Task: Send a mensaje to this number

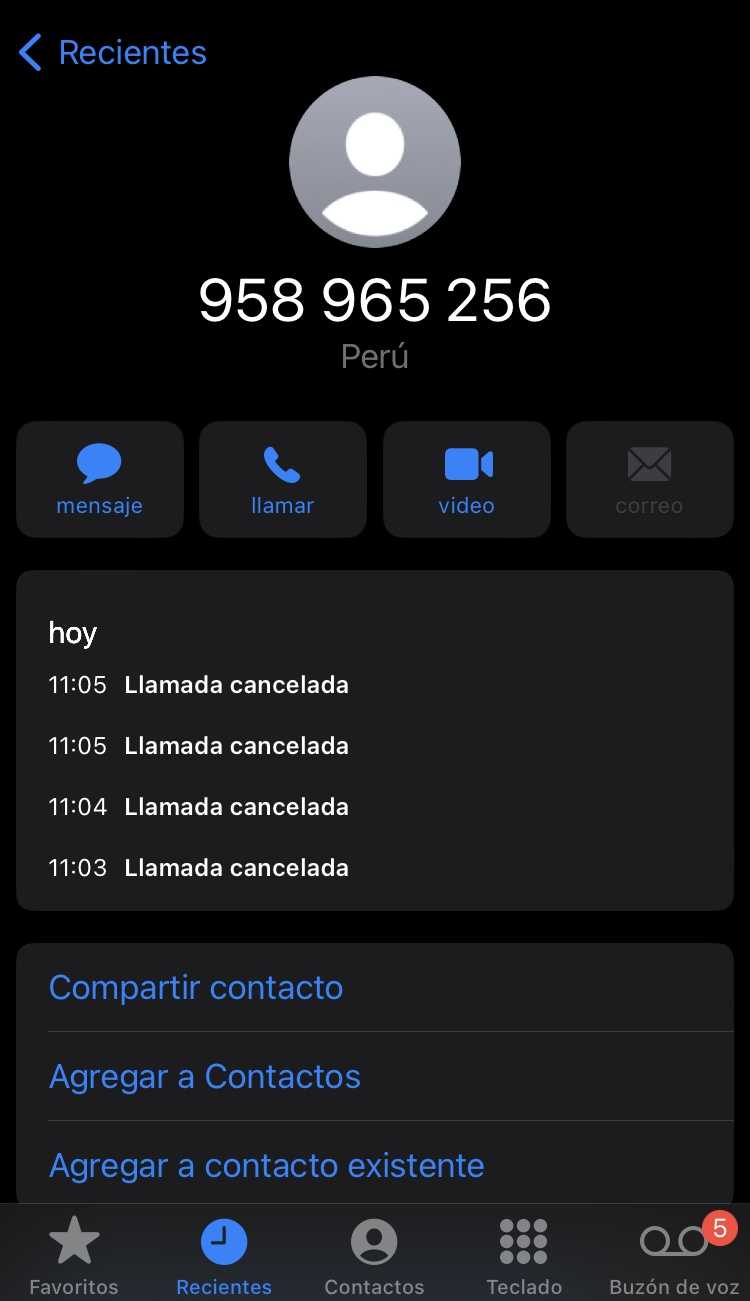Action: point(100,480)
